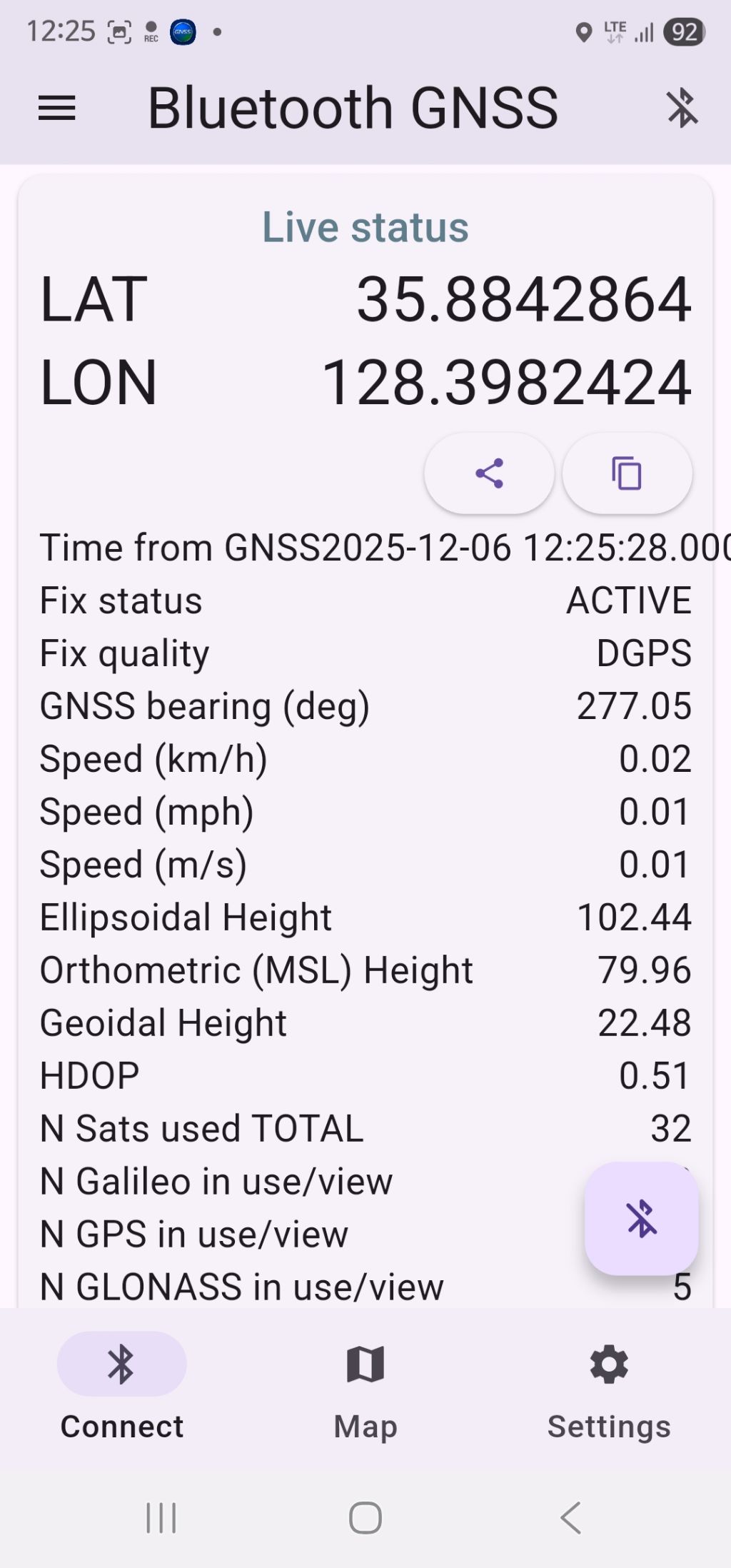731x1568 pixels.
Task: Open the hamburger drawer menu
Action: pyautogui.click(x=57, y=109)
